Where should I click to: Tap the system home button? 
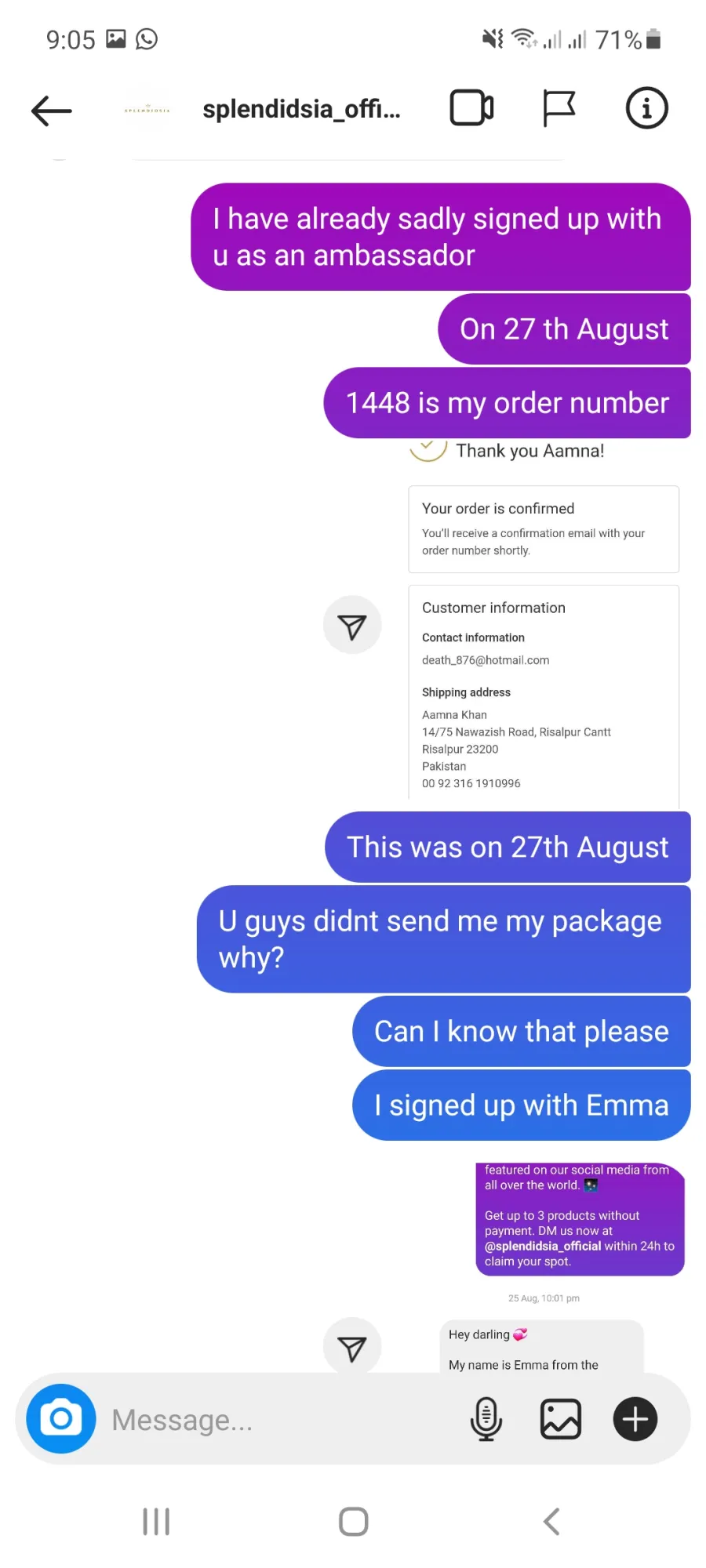[x=353, y=1522]
